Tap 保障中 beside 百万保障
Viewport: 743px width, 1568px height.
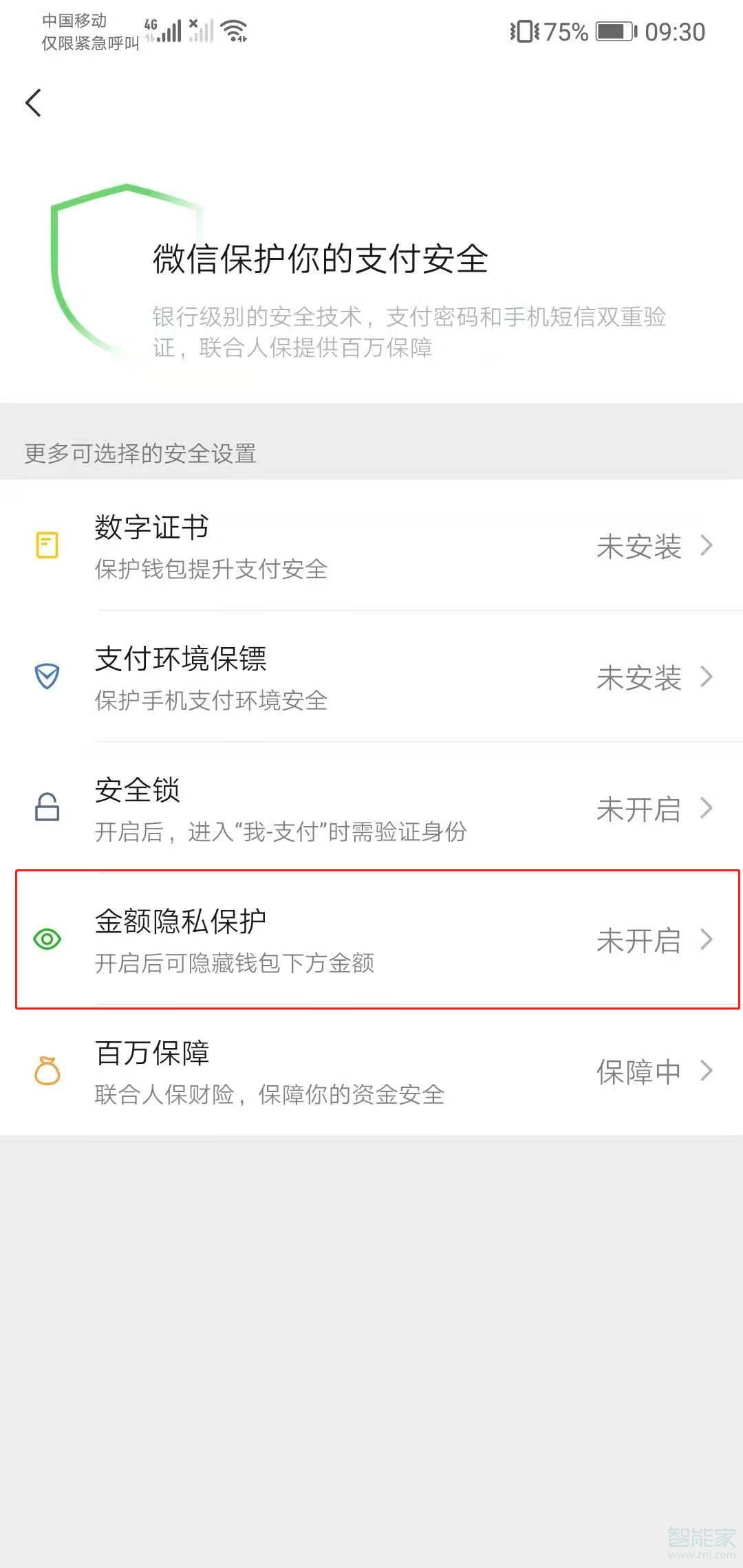pos(638,1071)
